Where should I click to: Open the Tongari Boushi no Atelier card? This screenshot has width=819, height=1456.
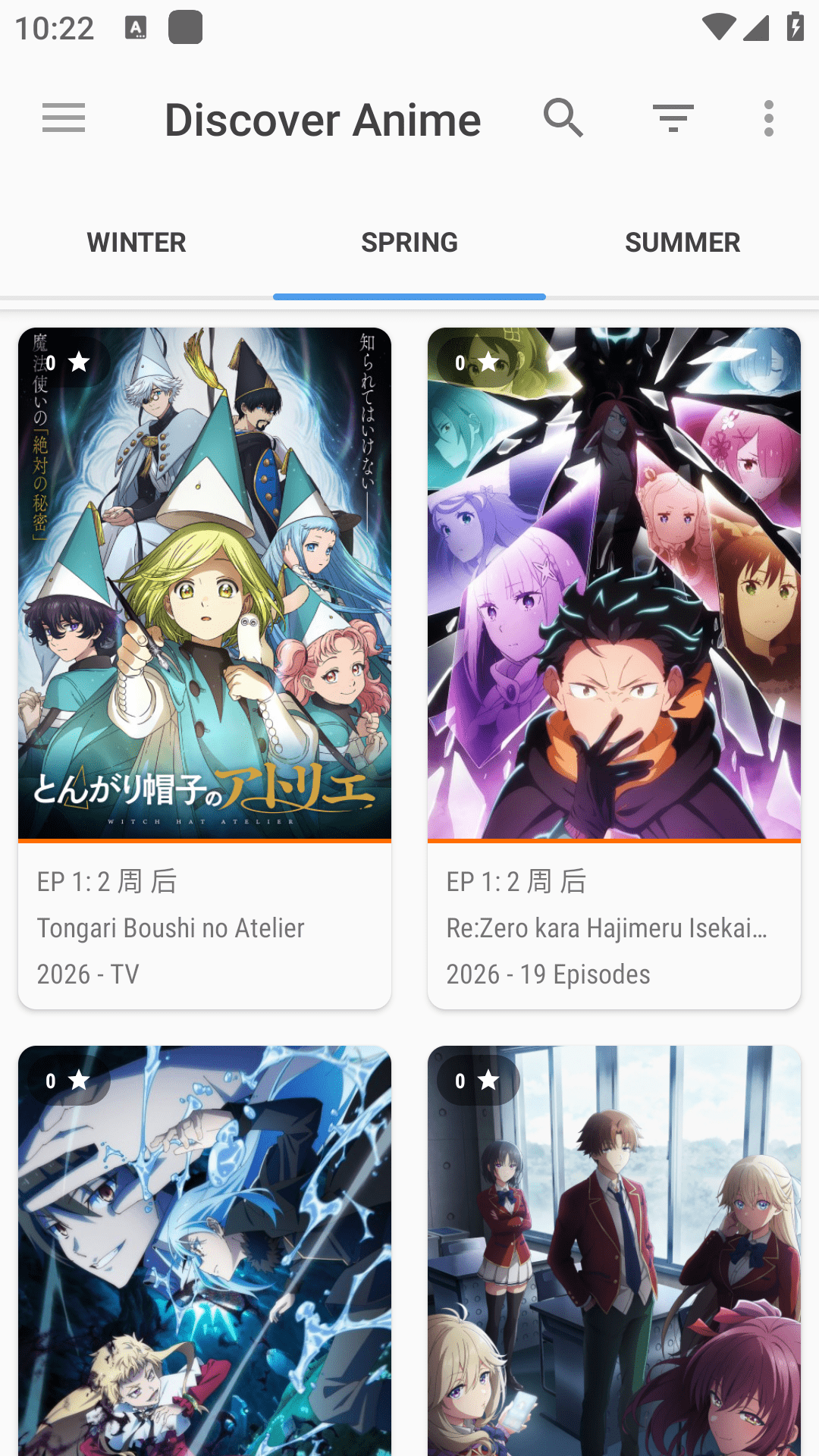[x=205, y=667]
